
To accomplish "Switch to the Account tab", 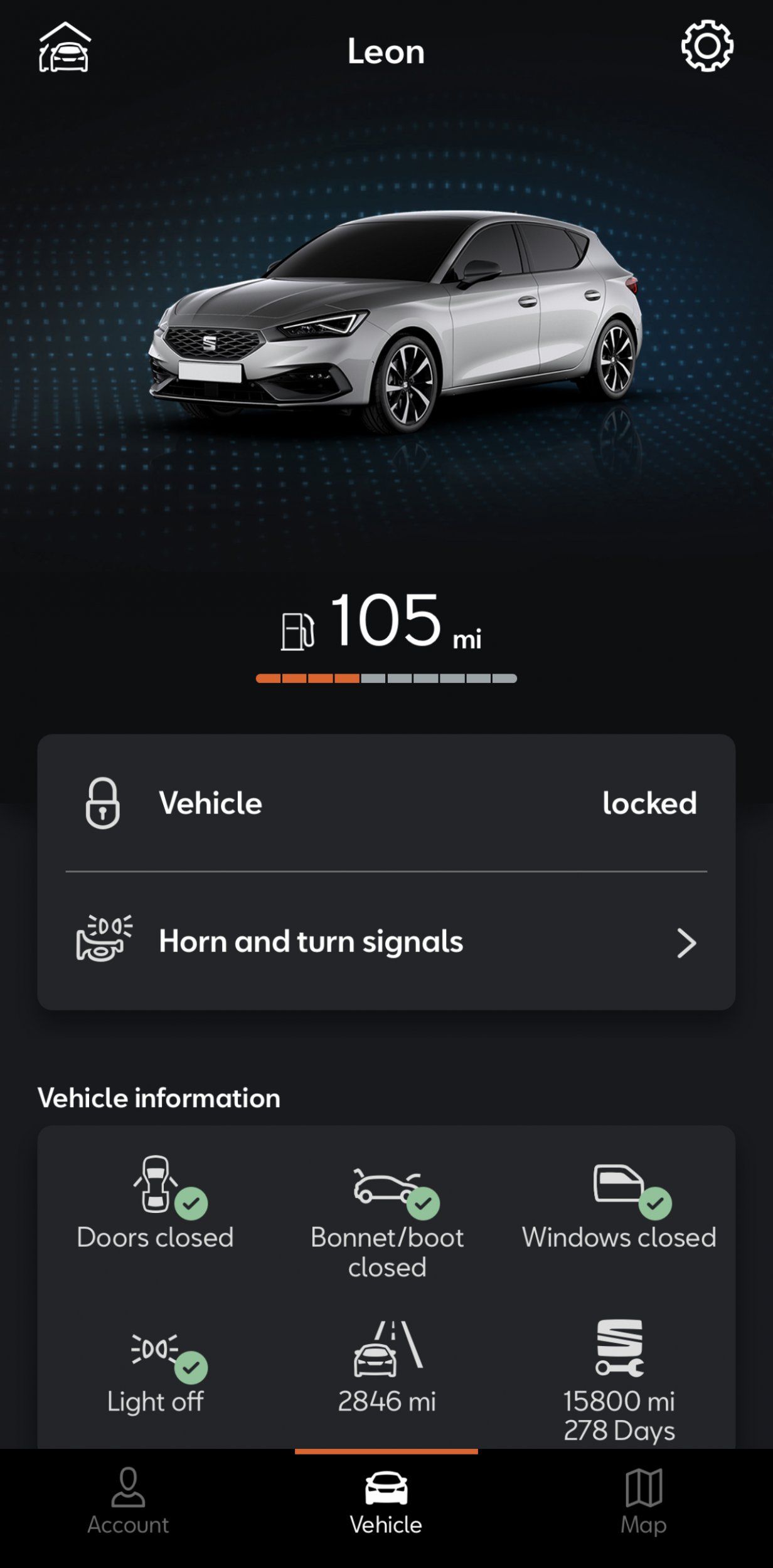I will [x=128, y=1502].
